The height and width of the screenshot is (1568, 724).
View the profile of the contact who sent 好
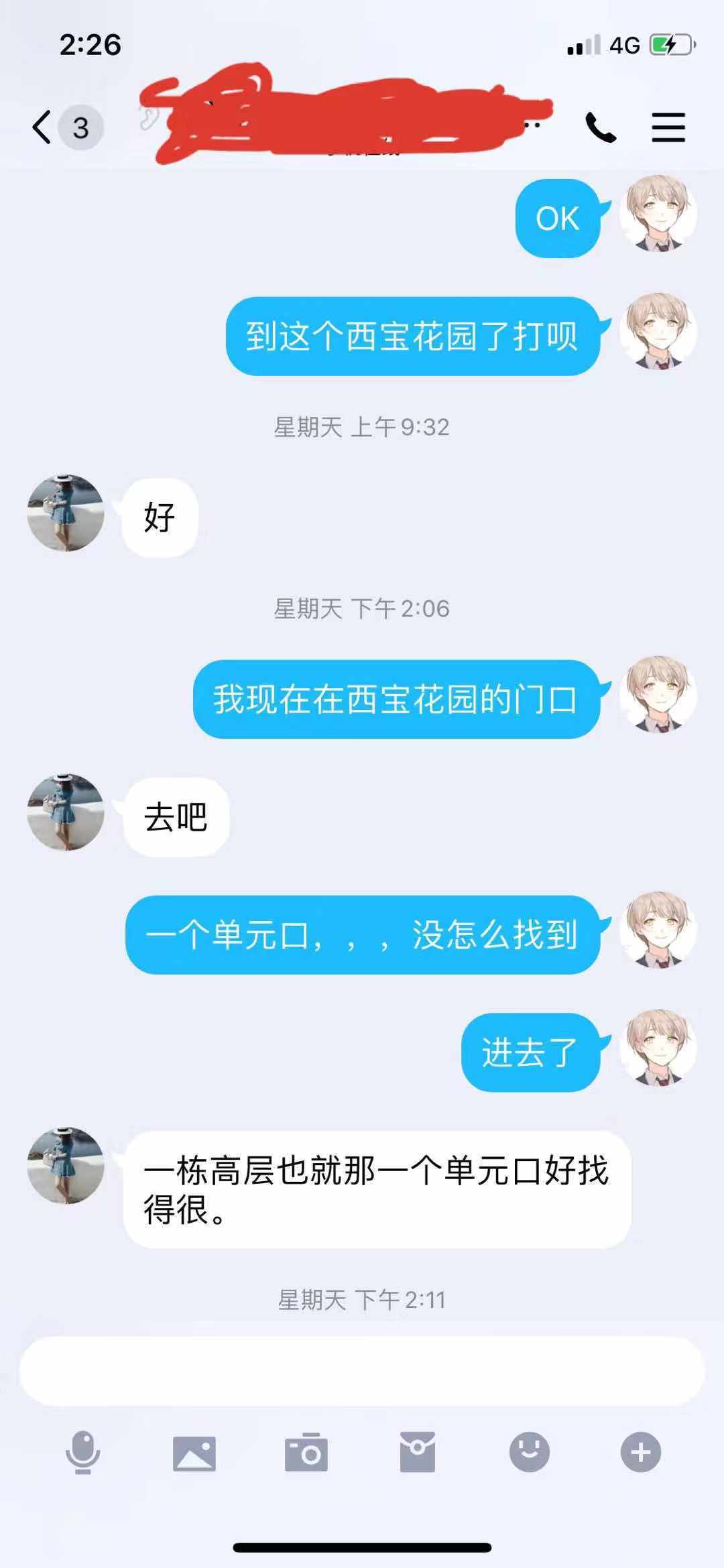coord(66,514)
